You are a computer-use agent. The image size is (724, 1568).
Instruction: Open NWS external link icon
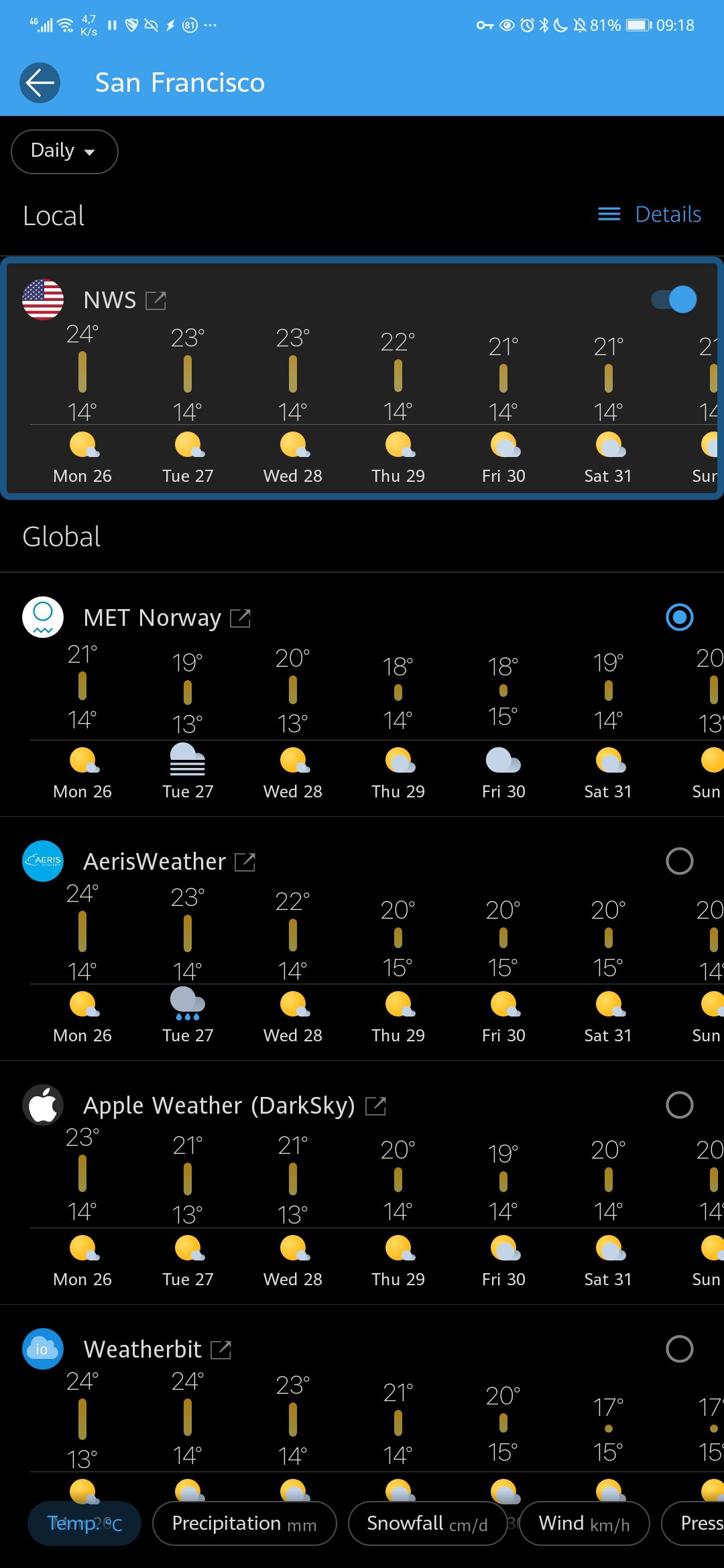[x=156, y=301]
